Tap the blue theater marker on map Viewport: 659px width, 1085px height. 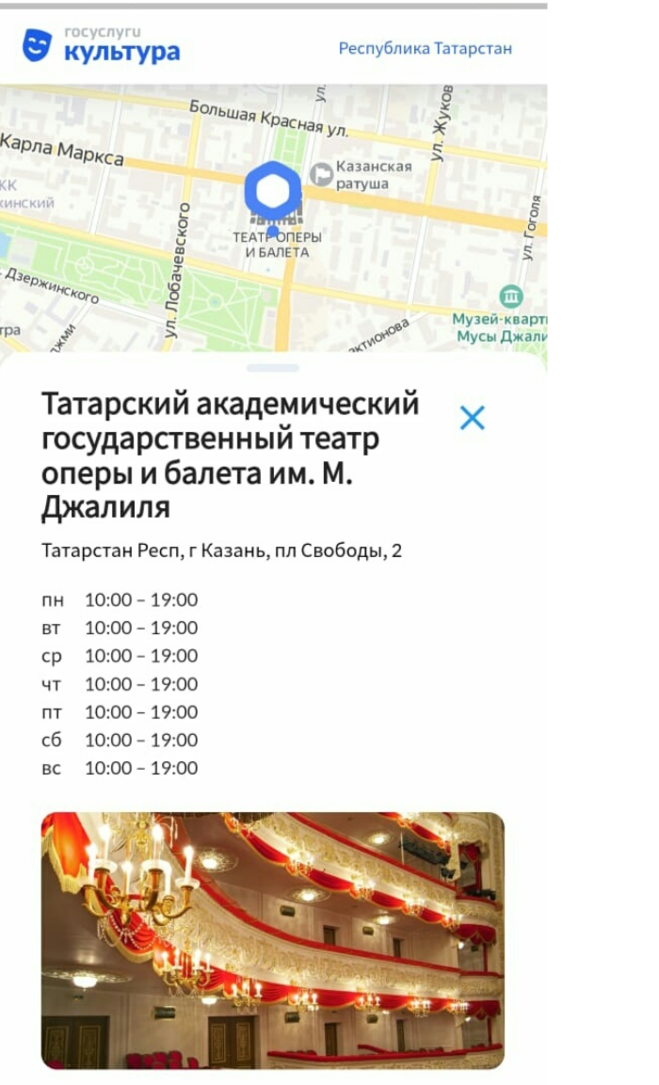[x=272, y=188]
